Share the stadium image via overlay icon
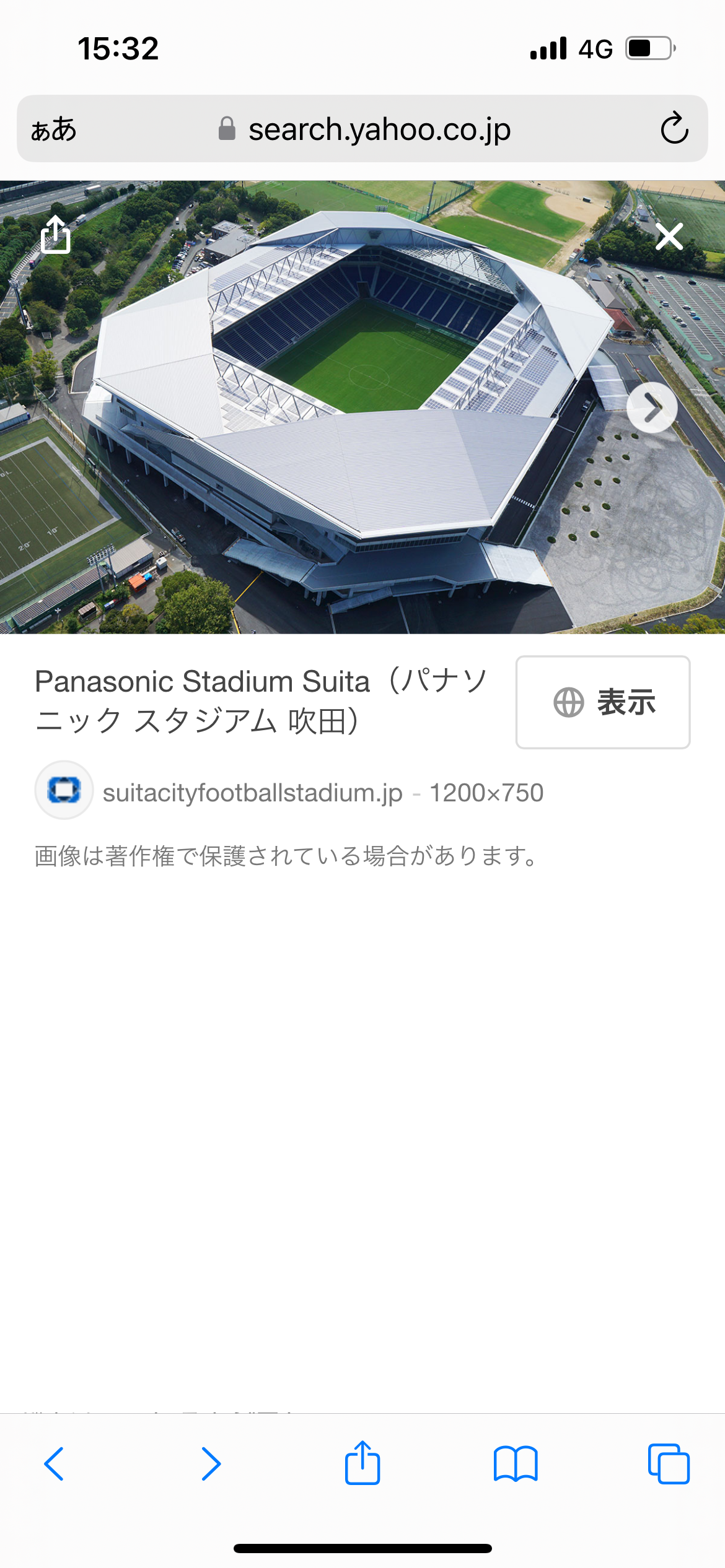 coord(55,234)
